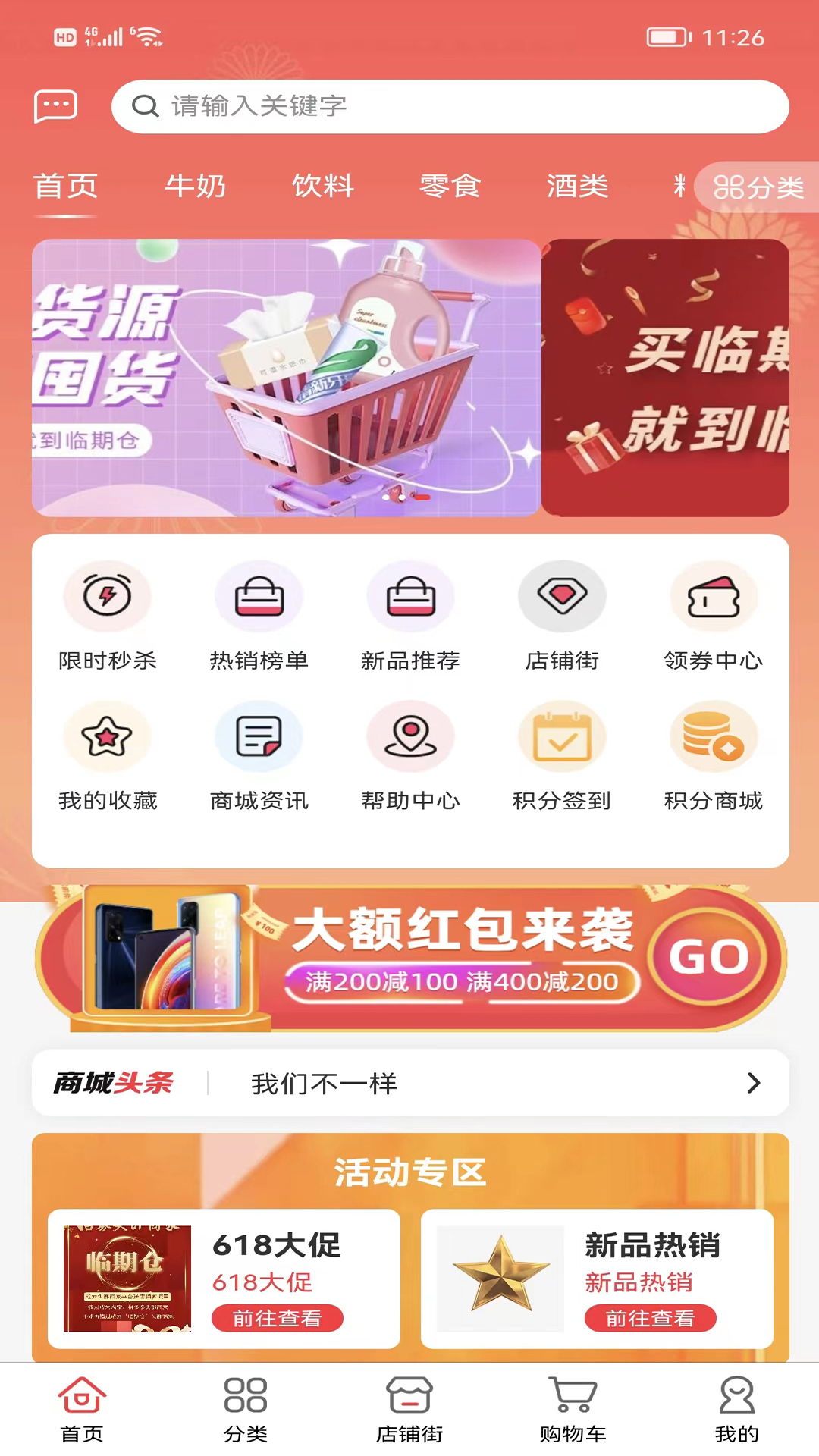Tap the GO button on red packet banner

point(710,956)
